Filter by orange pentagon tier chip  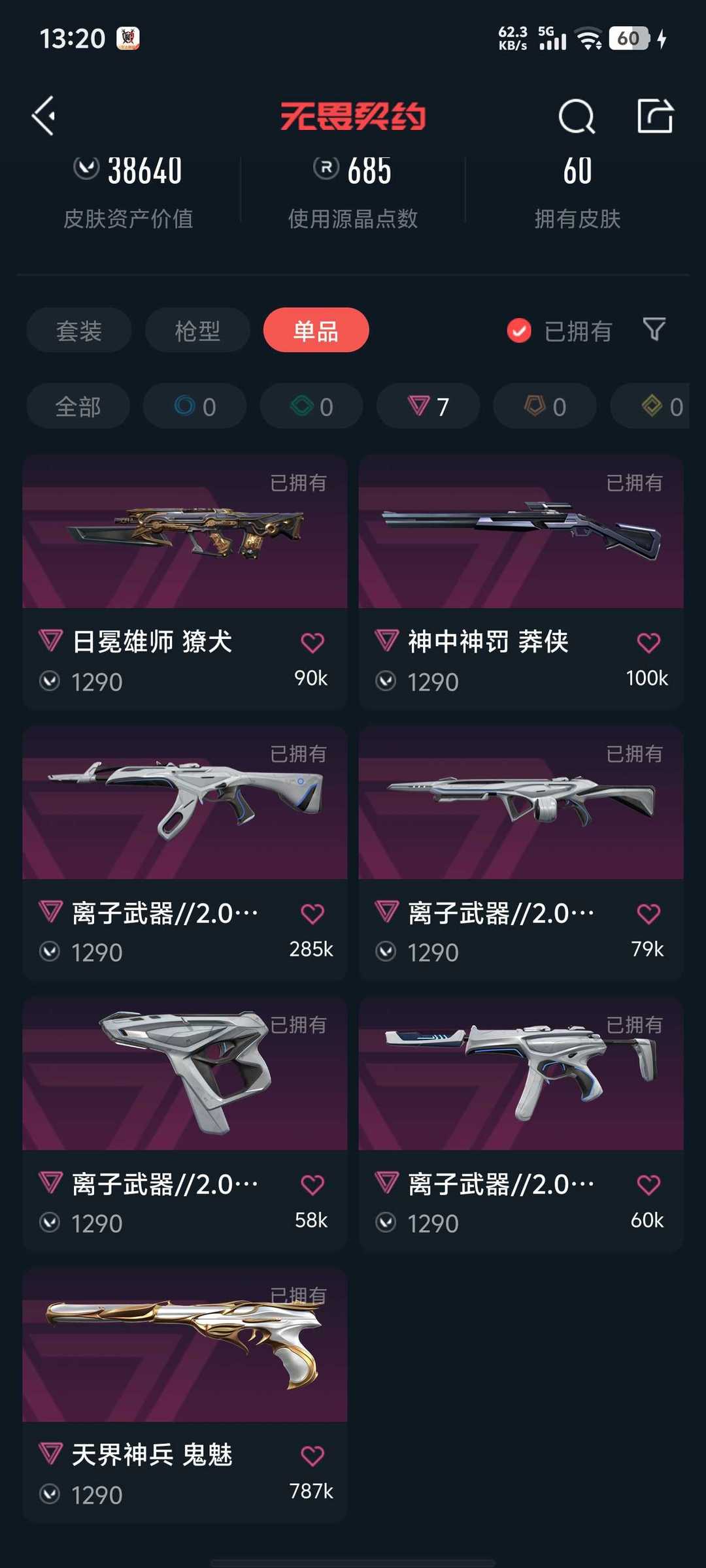(545, 406)
